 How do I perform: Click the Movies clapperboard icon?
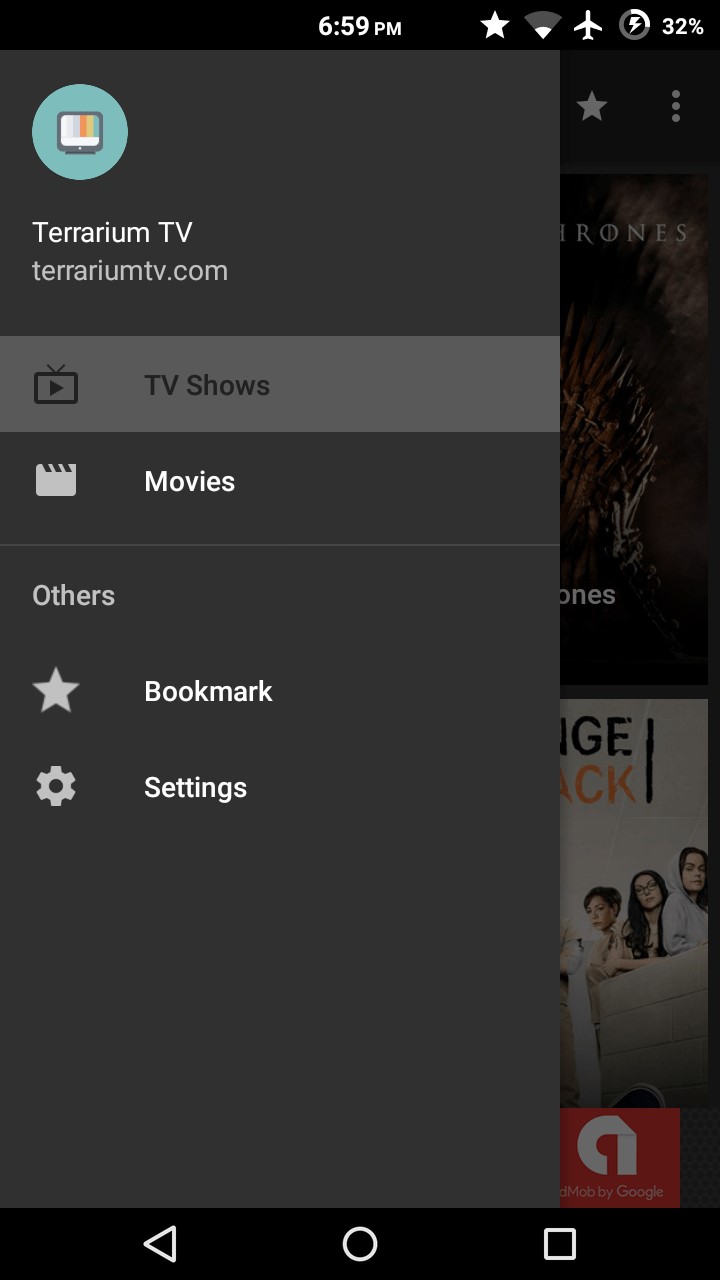pyautogui.click(x=56, y=480)
